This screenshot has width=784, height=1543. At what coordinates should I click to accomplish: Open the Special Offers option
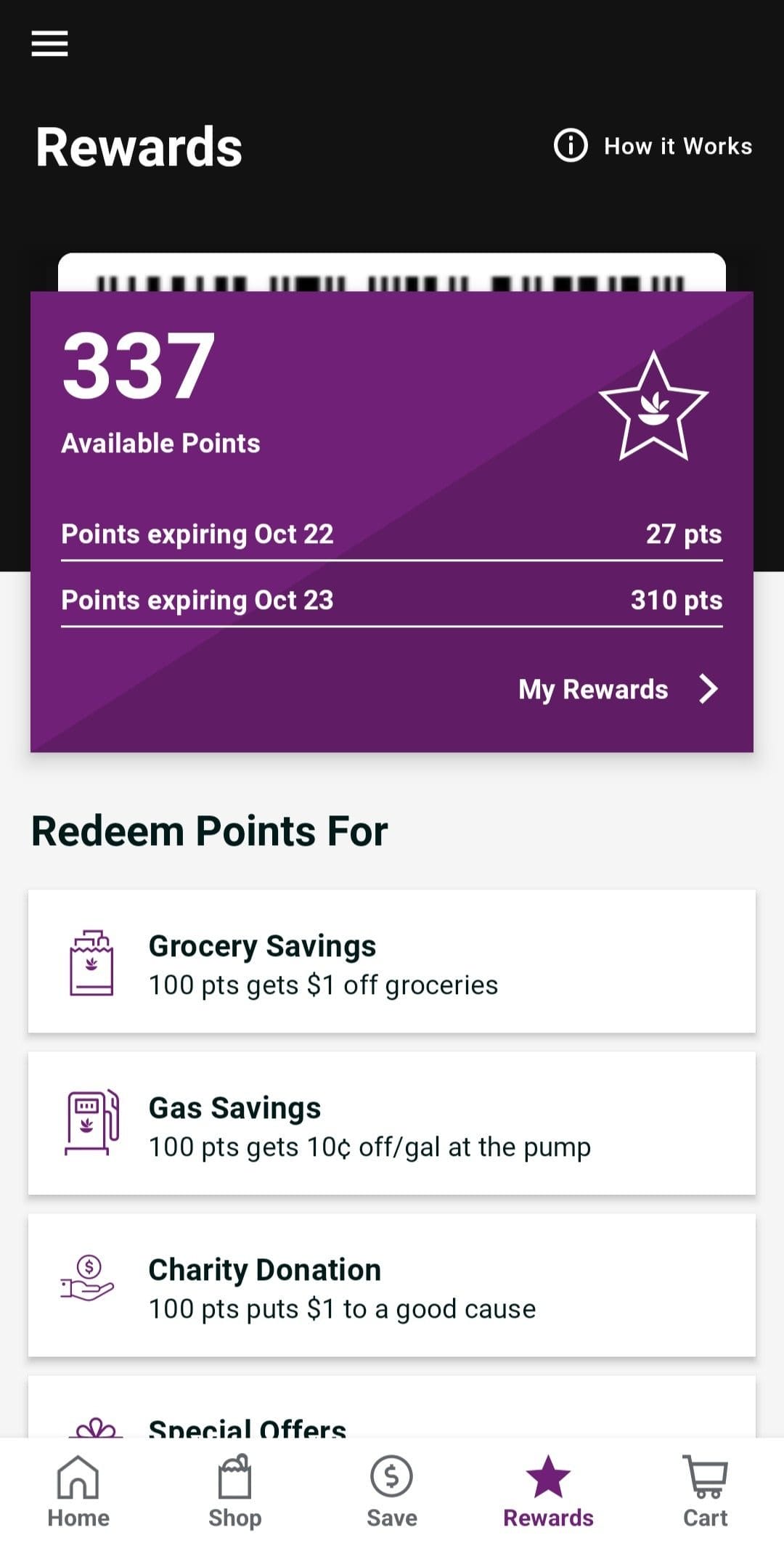click(x=392, y=1407)
